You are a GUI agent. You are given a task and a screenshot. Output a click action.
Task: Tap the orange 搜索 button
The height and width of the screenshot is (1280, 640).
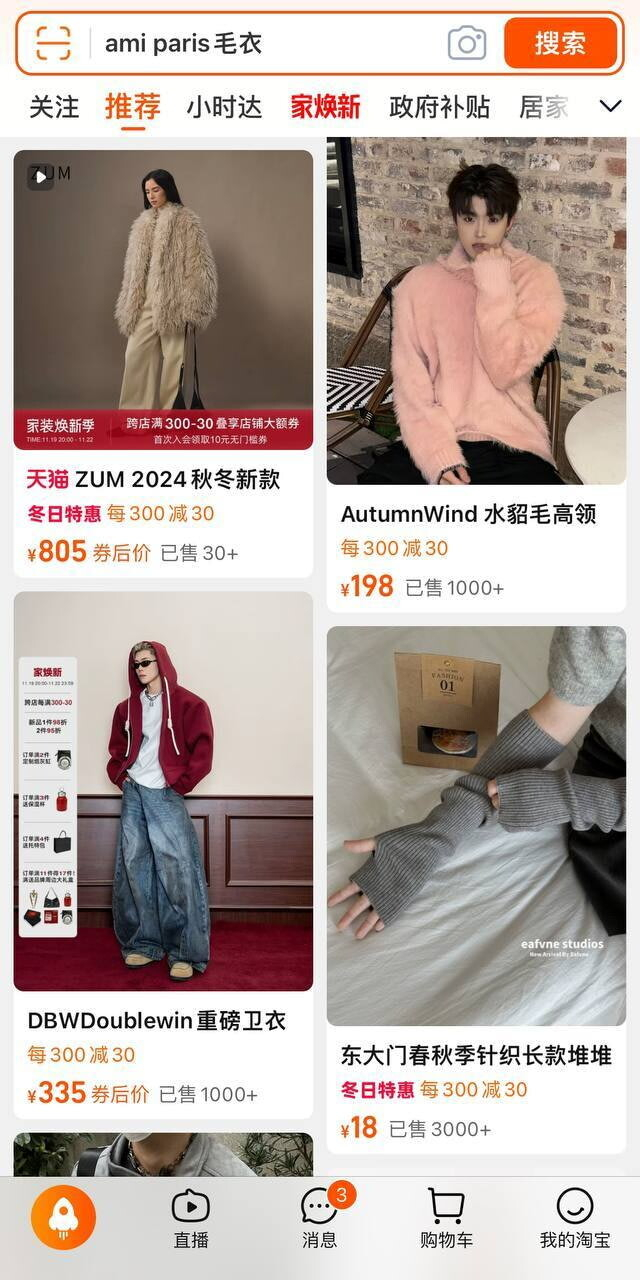560,43
